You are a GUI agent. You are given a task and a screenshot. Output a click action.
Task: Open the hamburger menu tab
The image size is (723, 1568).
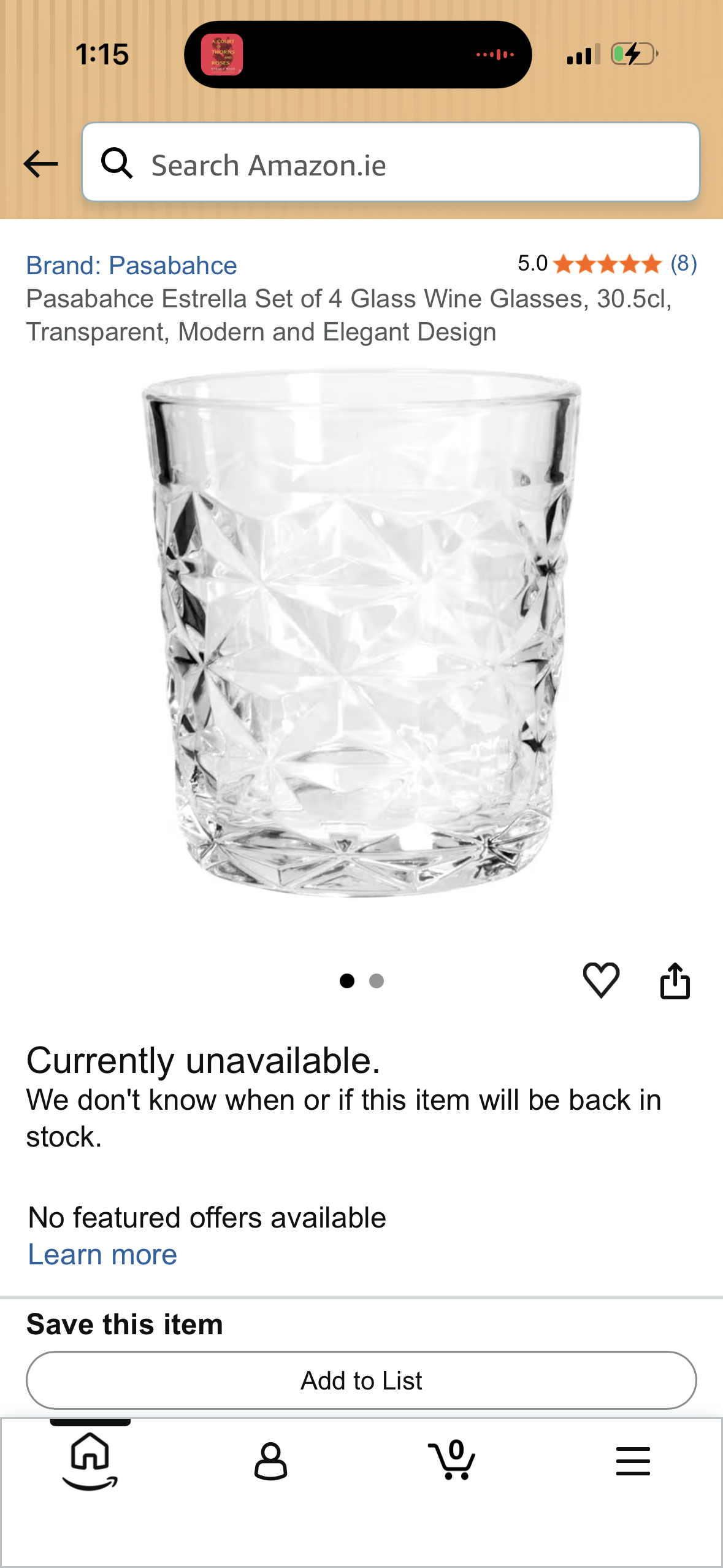[633, 1461]
